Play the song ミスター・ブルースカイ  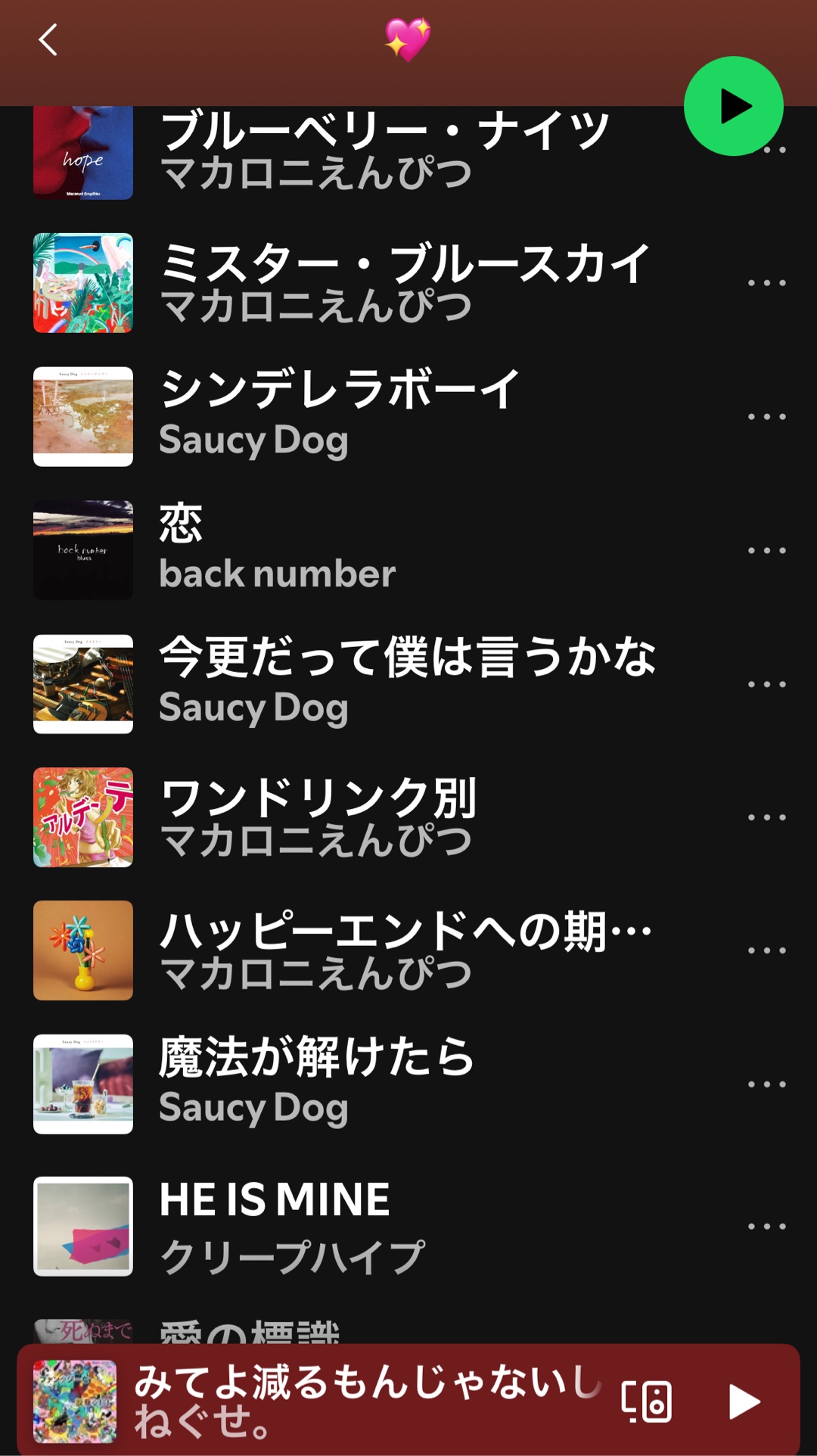coord(405,283)
